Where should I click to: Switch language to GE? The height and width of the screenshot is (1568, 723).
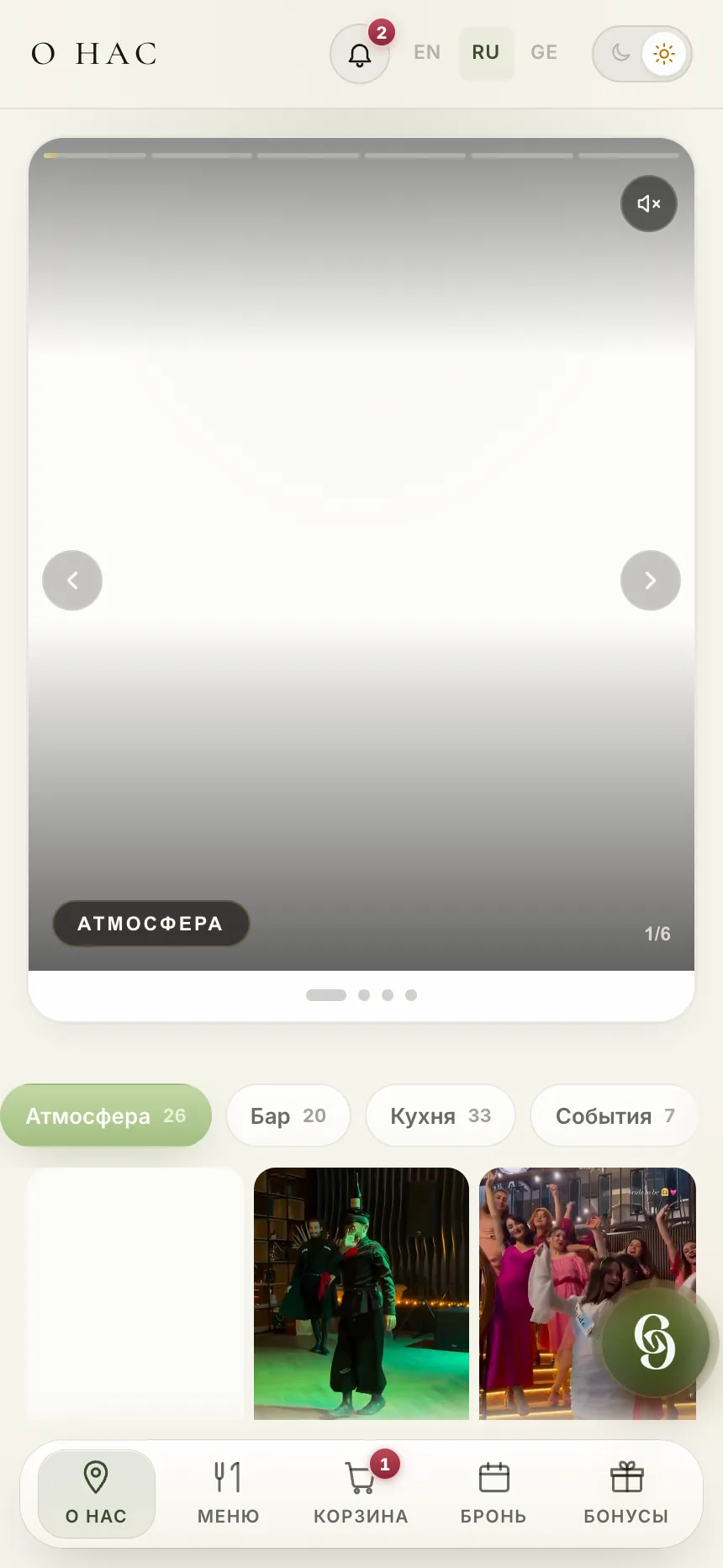click(x=544, y=52)
